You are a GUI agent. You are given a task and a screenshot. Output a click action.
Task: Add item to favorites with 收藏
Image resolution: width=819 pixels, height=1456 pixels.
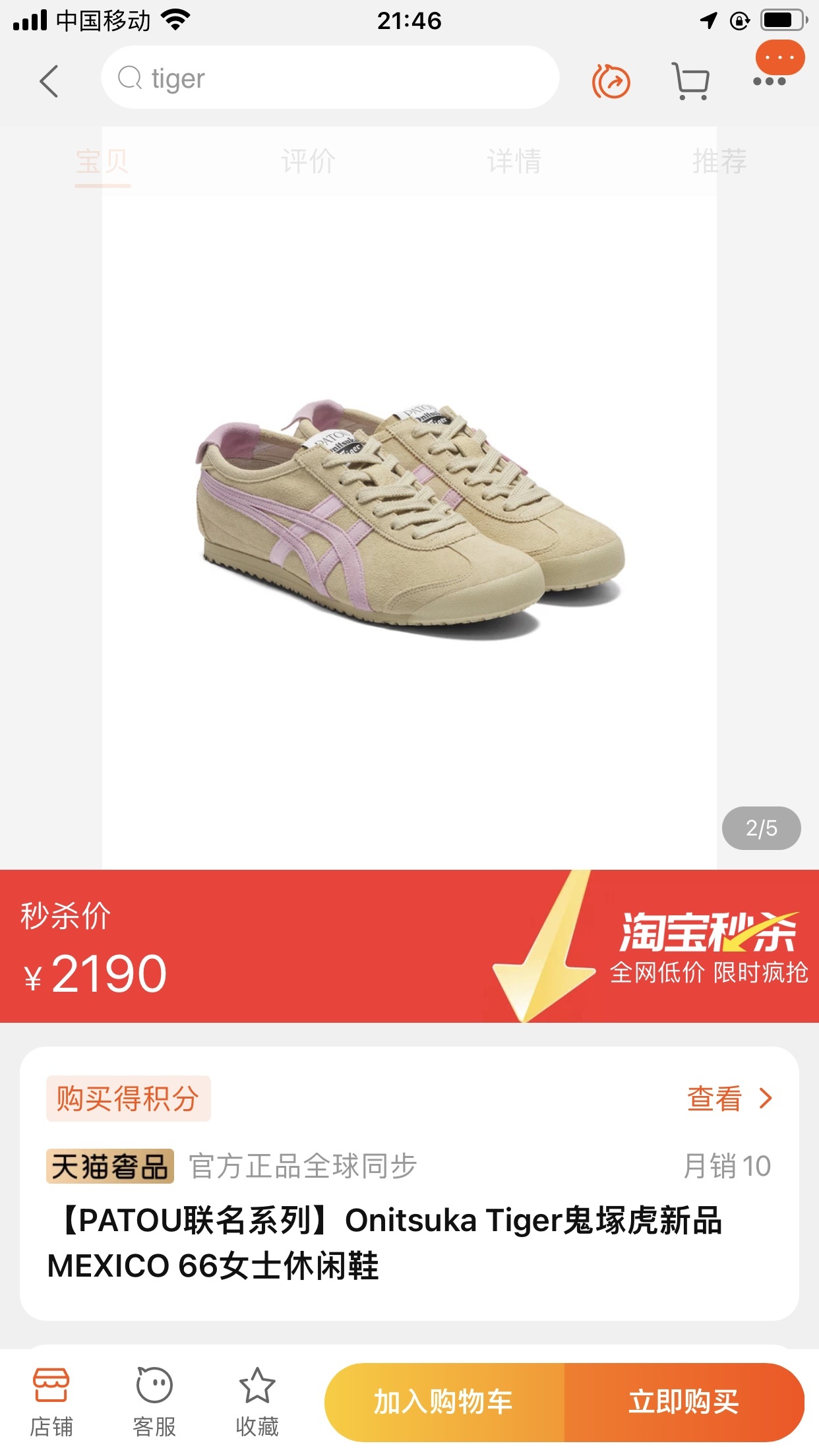(257, 1402)
